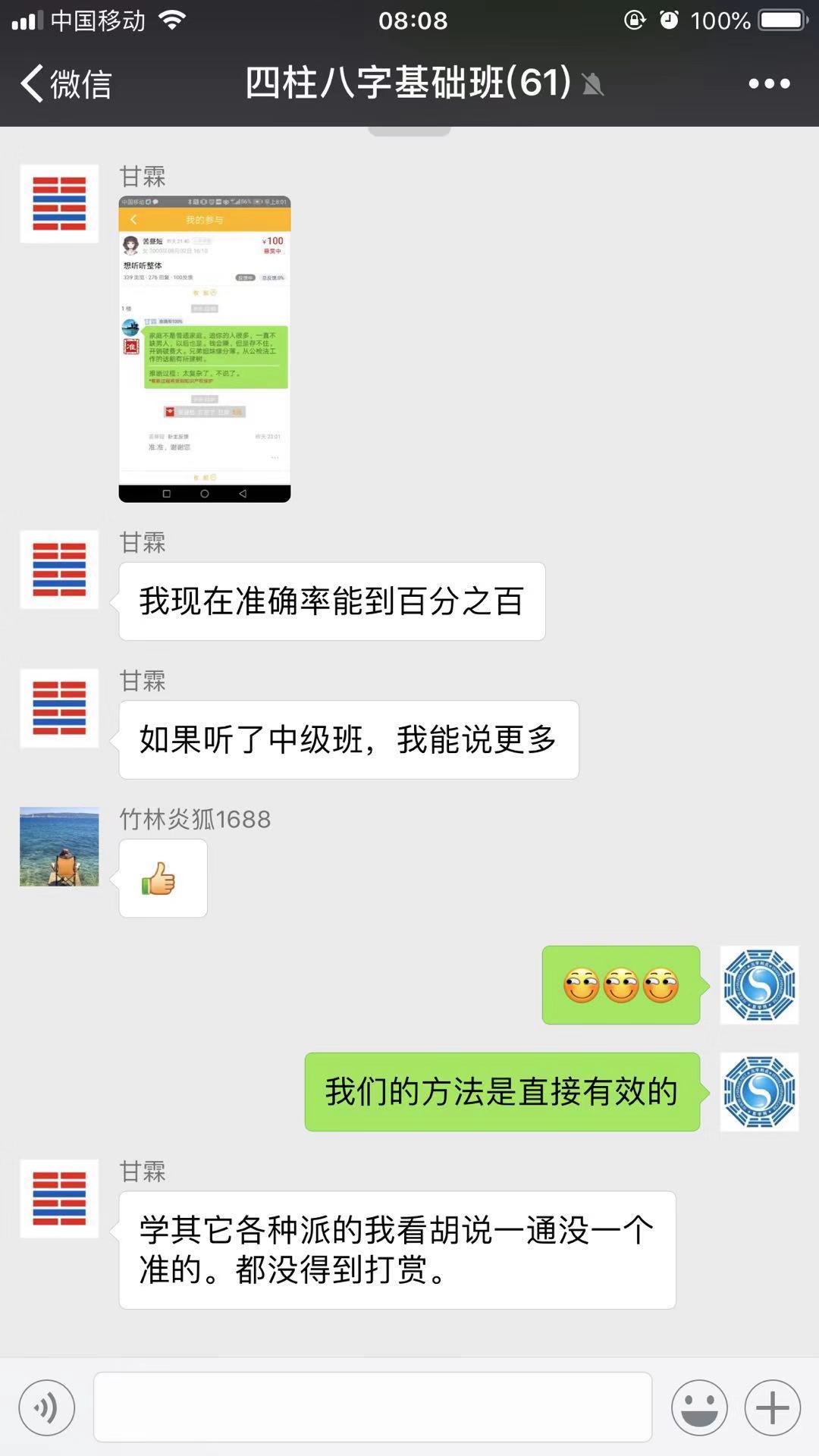Focus the message text field
Screen dimensions: 819x1456
coord(372,1407)
